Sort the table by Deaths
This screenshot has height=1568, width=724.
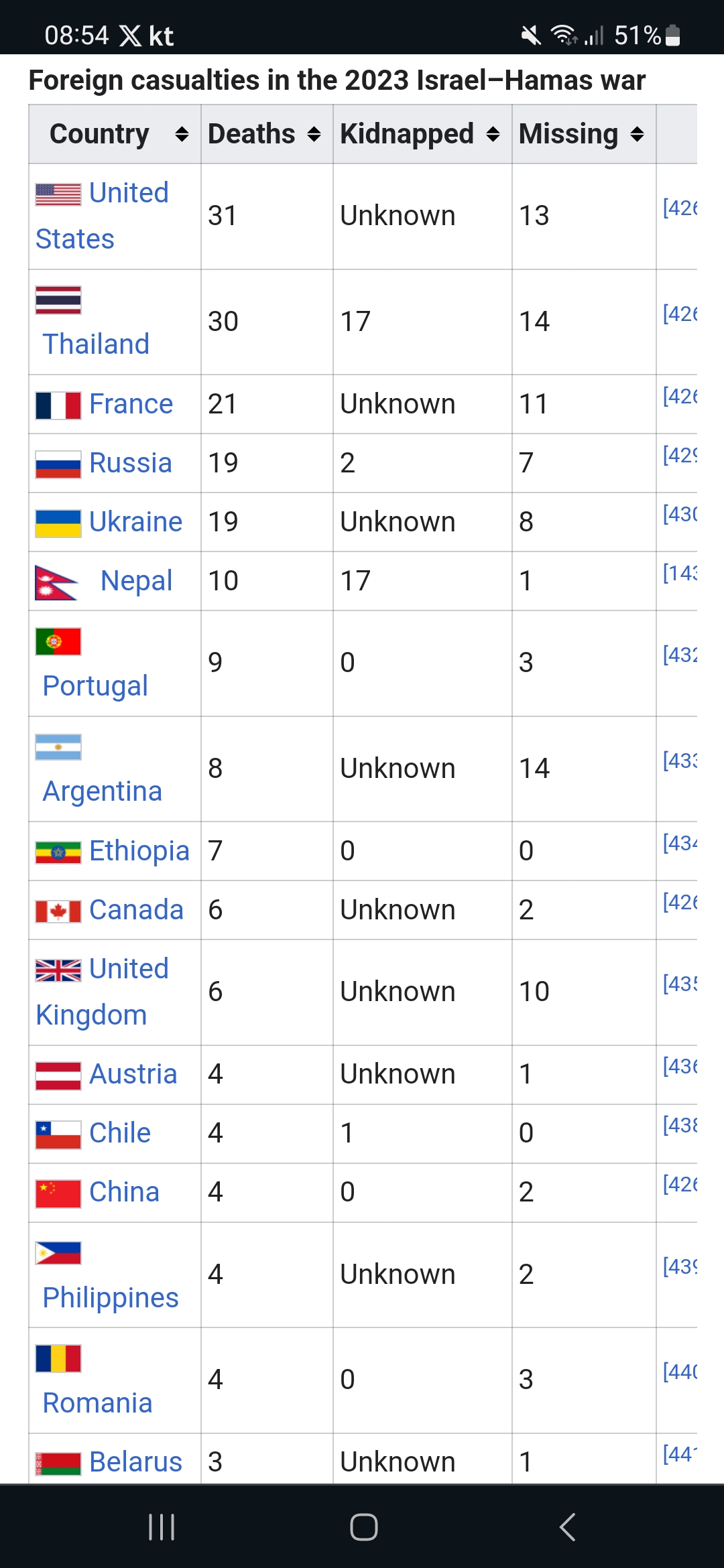(x=267, y=134)
